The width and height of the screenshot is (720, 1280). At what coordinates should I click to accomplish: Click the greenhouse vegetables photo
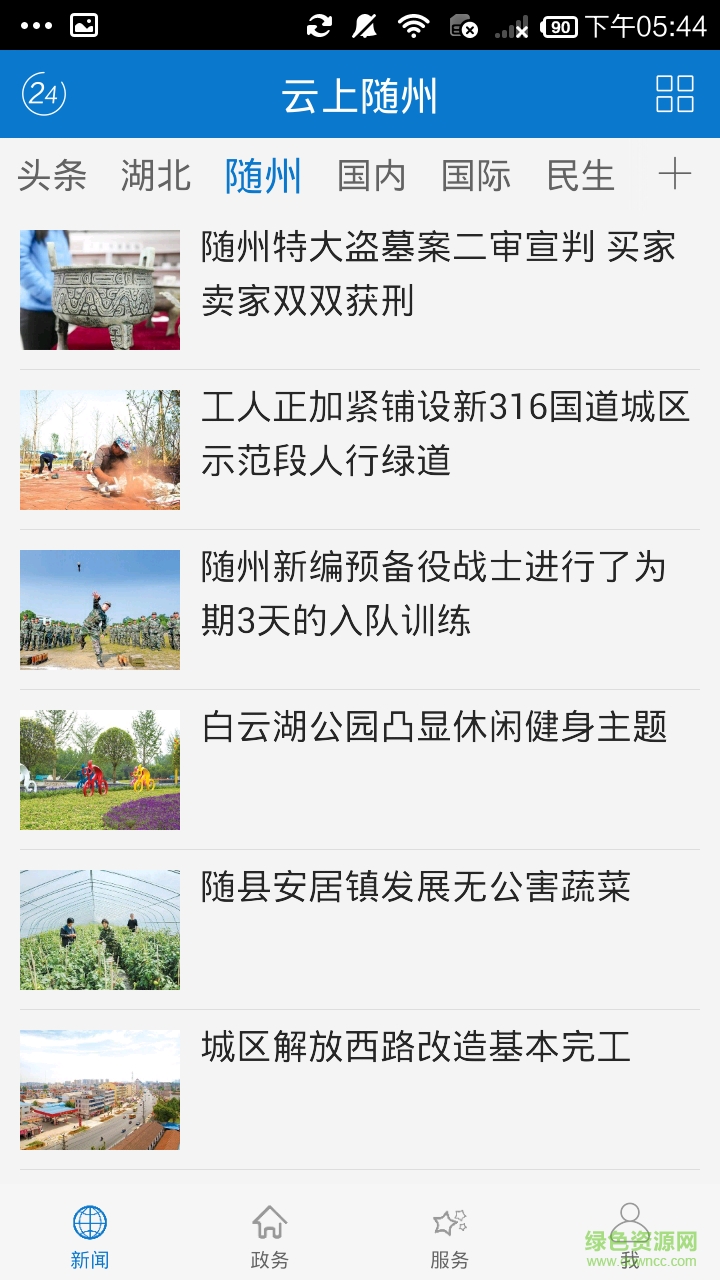pyautogui.click(x=100, y=930)
